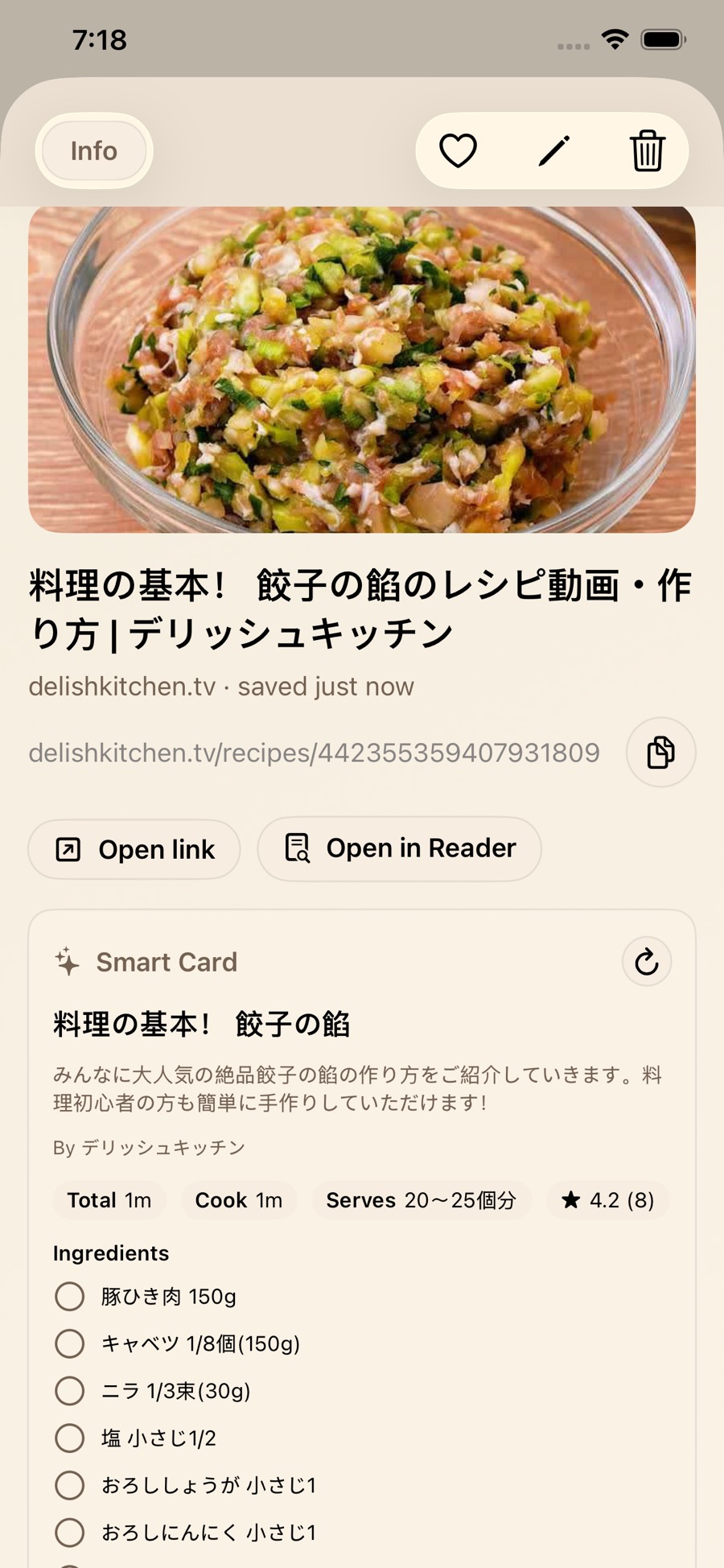Select the delishkitchen.tv source link
Screen dimensions: 724x1568
click(119, 686)
